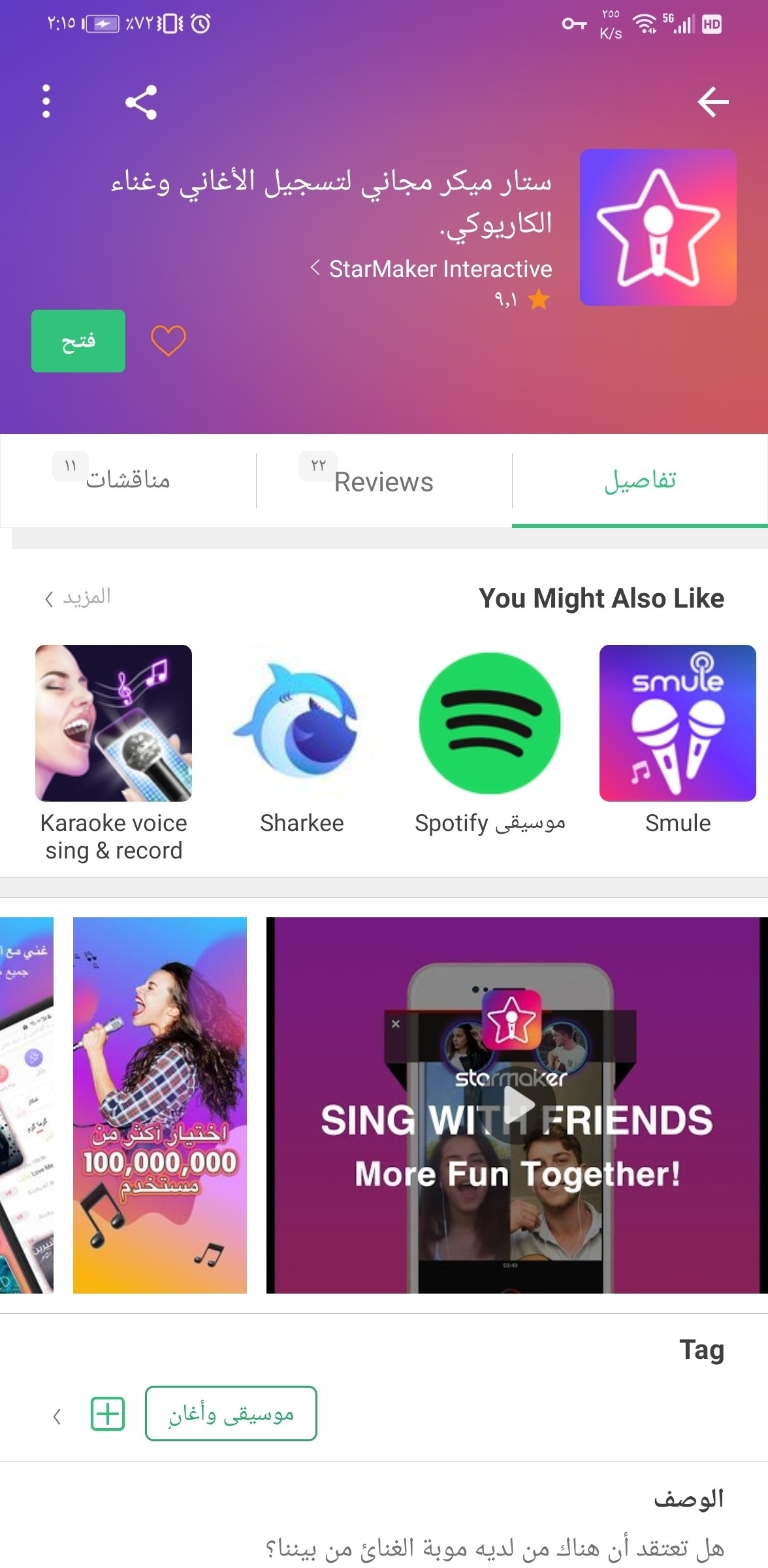Go back using the arrow
Screen dimensions: 768x1568
click(712, 102)
